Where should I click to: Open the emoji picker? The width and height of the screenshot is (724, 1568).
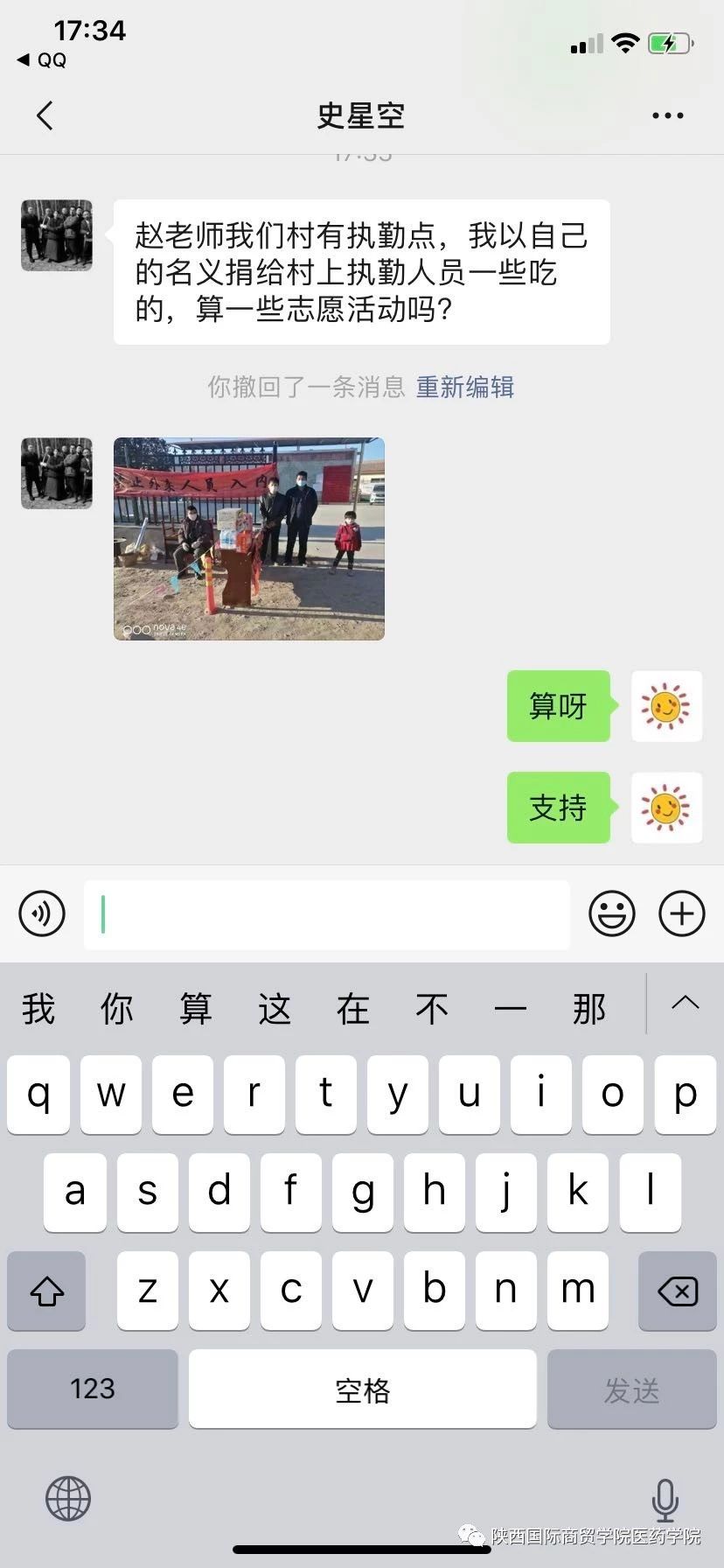coord(611,913)
